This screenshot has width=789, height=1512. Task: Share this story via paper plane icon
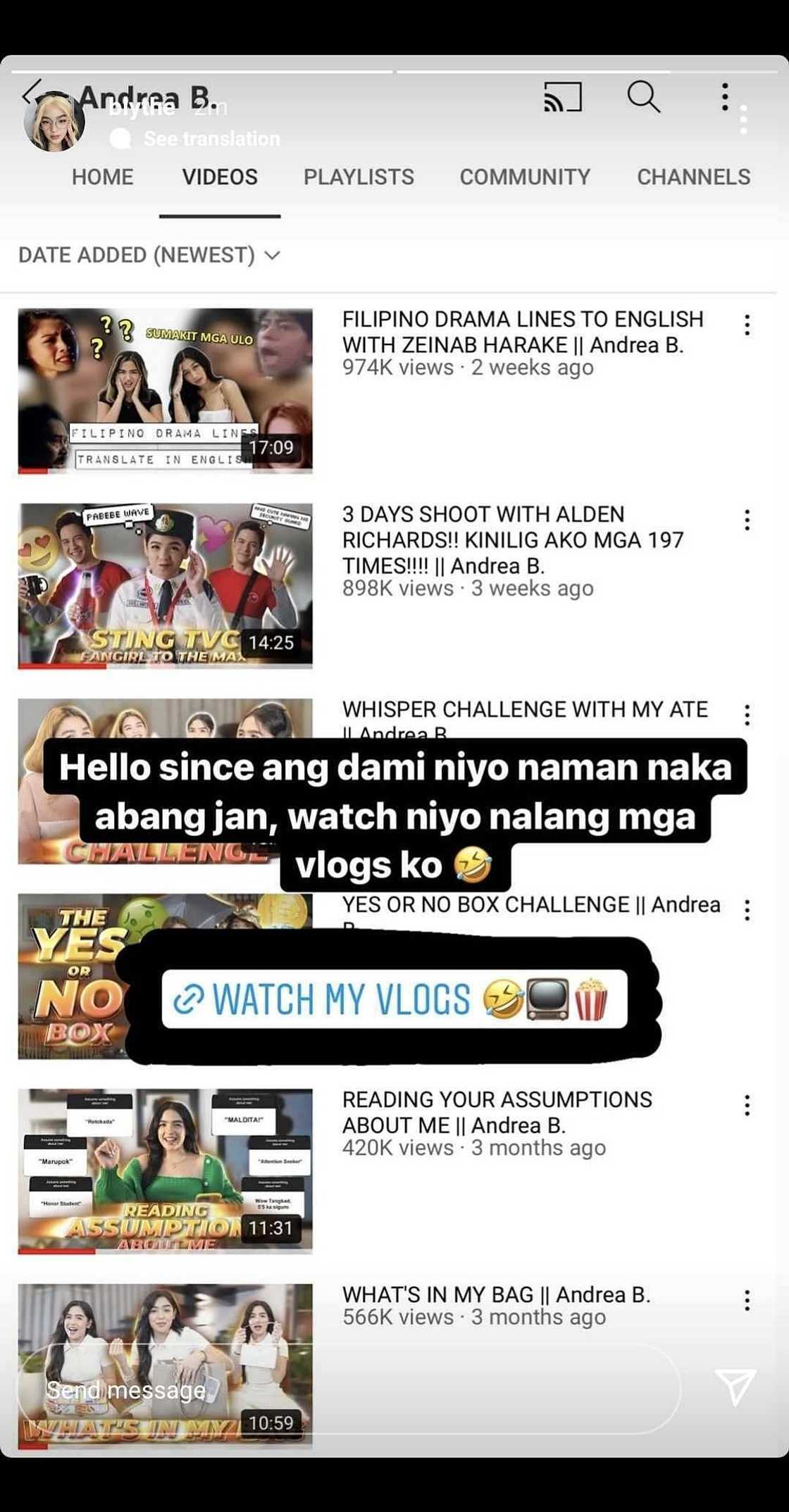[x=735, y=1387]
